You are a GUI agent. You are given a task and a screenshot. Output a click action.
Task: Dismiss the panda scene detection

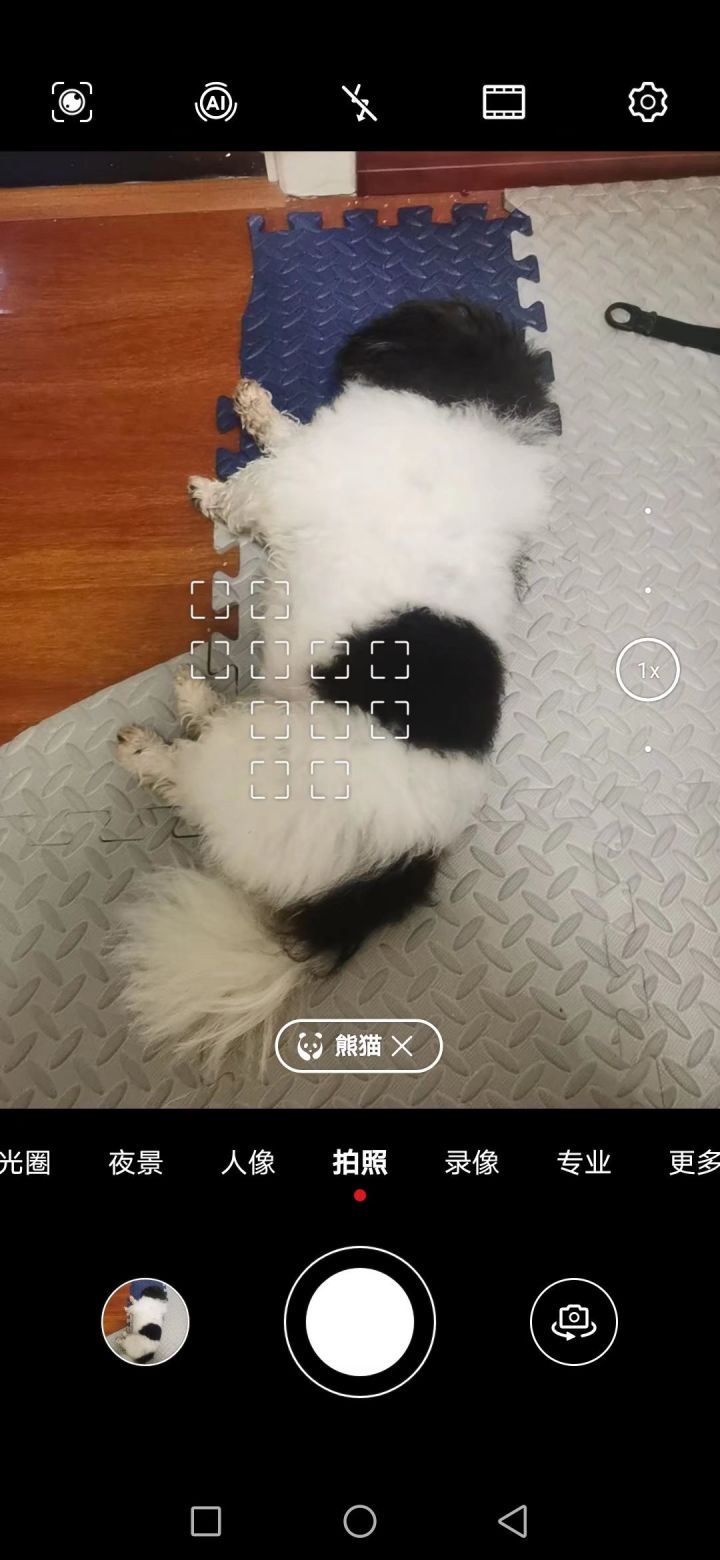404,1046
